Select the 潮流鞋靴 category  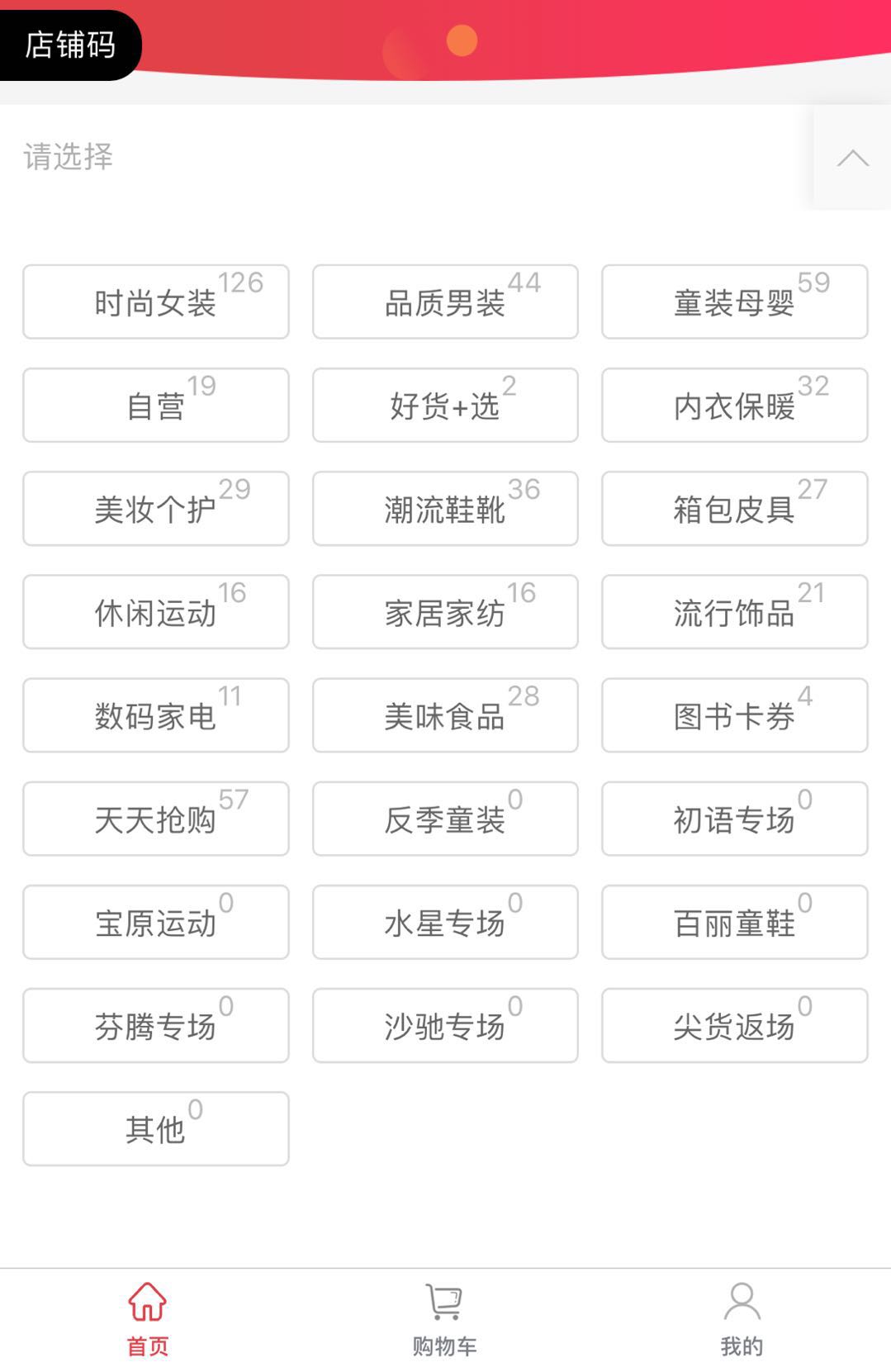click(x=444, y=509)
